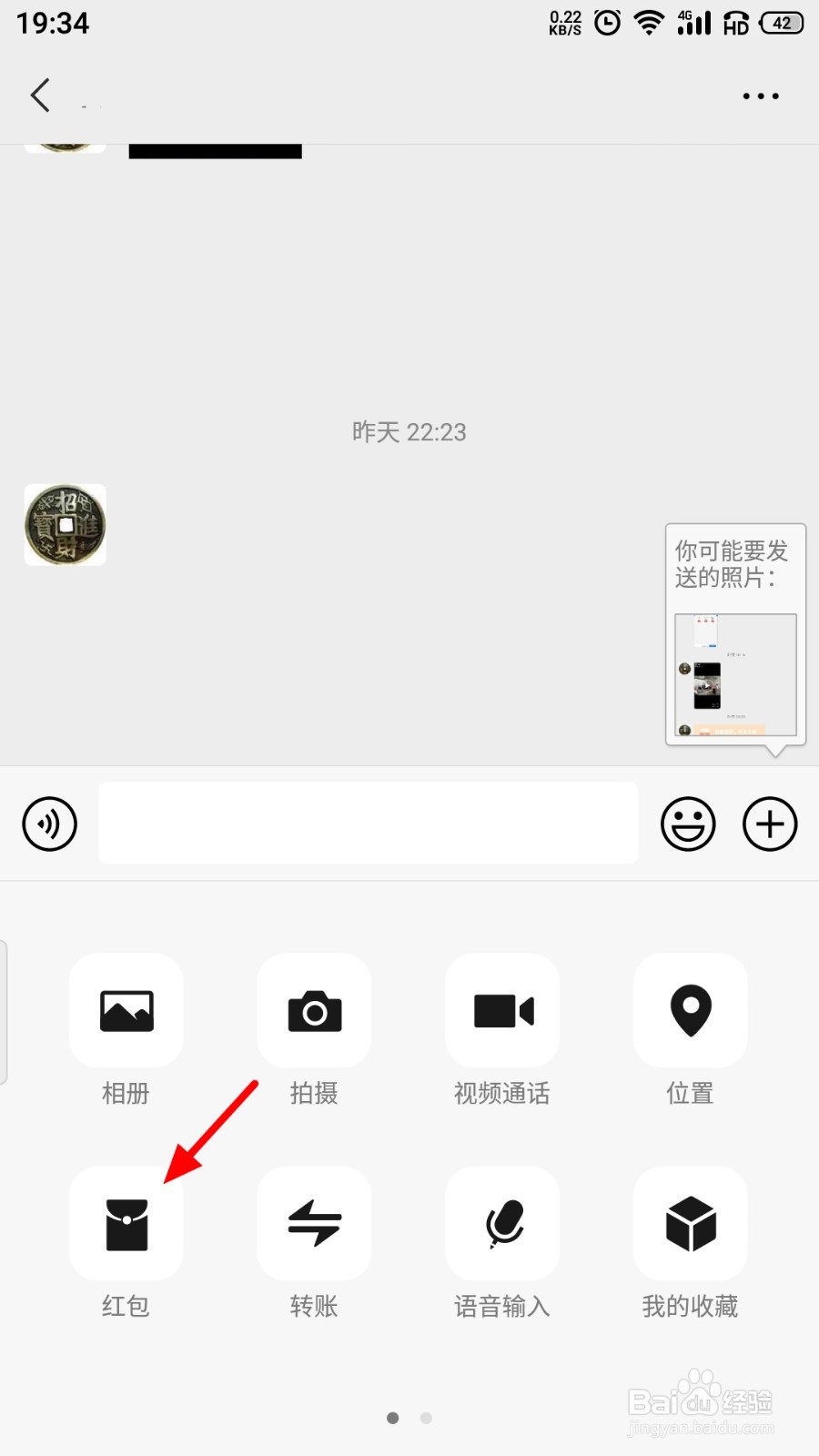Activate 语音输入 voice input

click(x=501, y=1224)
